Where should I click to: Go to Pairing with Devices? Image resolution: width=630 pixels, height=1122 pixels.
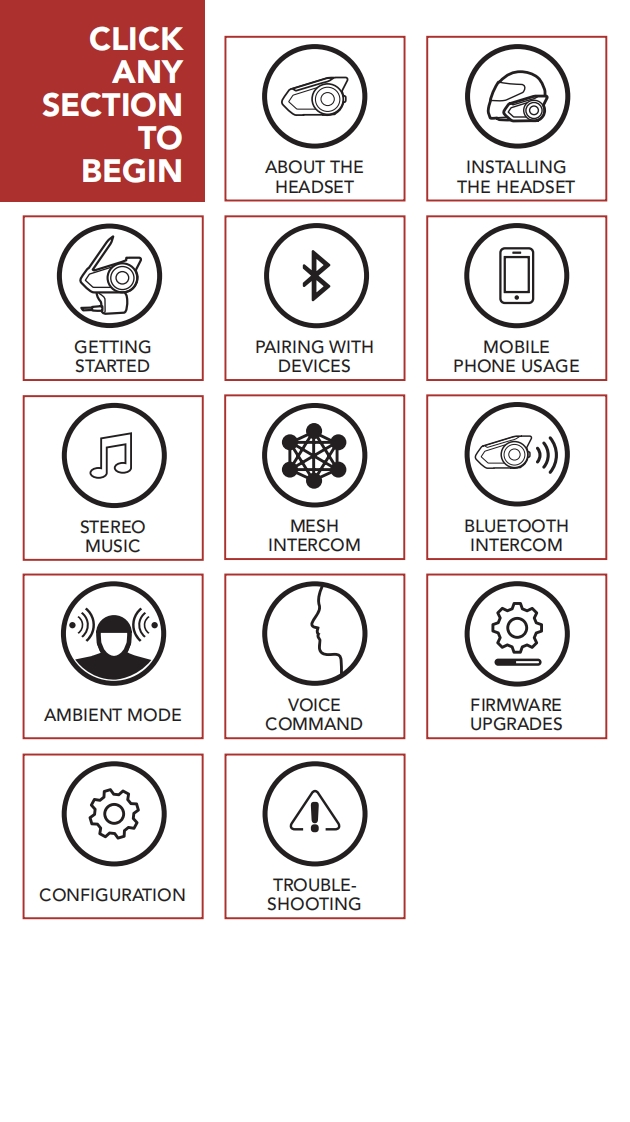coord(315,298)
